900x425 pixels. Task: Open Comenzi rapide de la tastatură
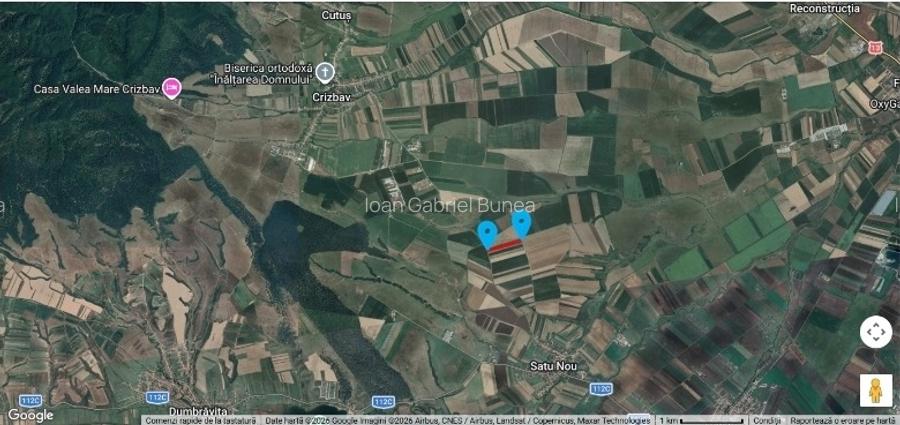[200, 420]
